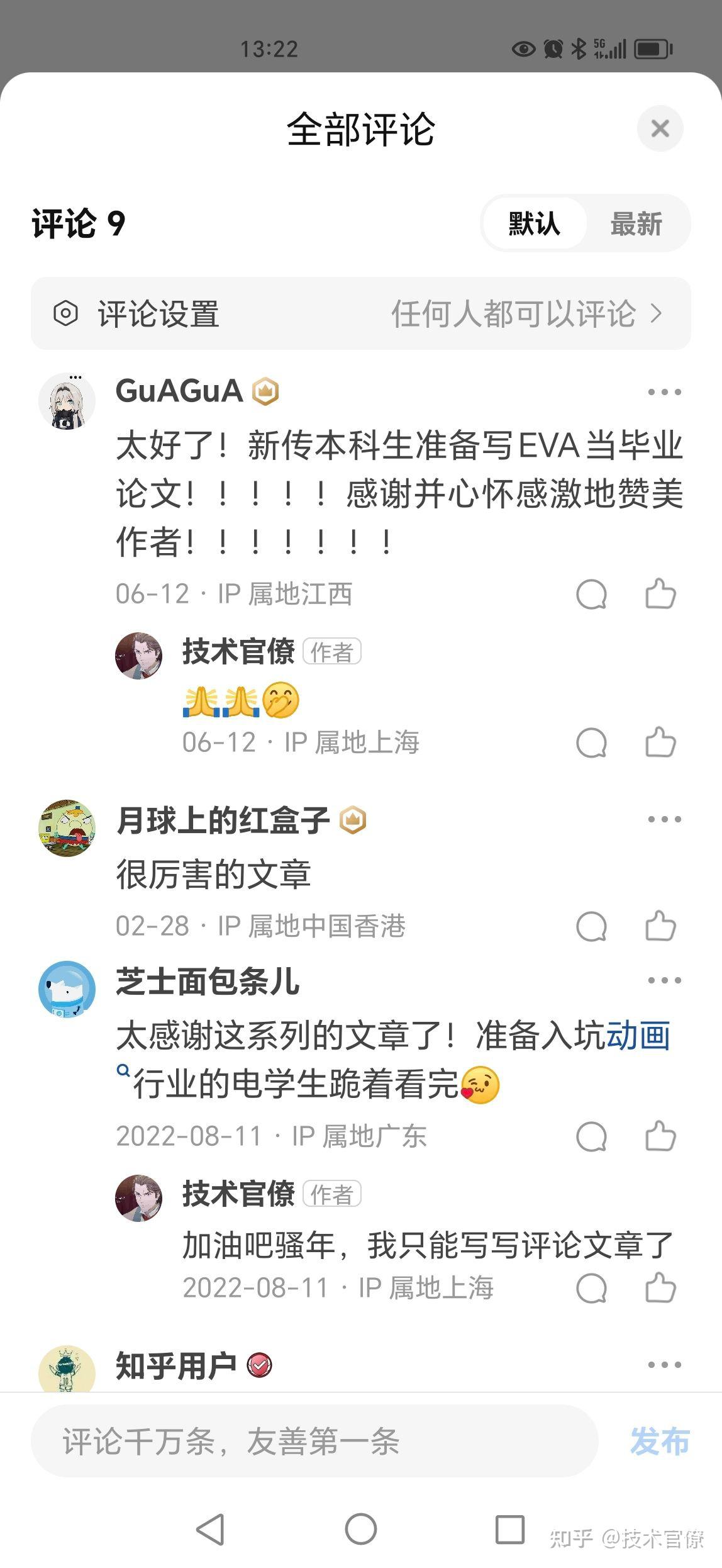The image size is (722, 1568).
Task: Tap the comment input field
Action: pyautogui.click(x=314, y=1441)
